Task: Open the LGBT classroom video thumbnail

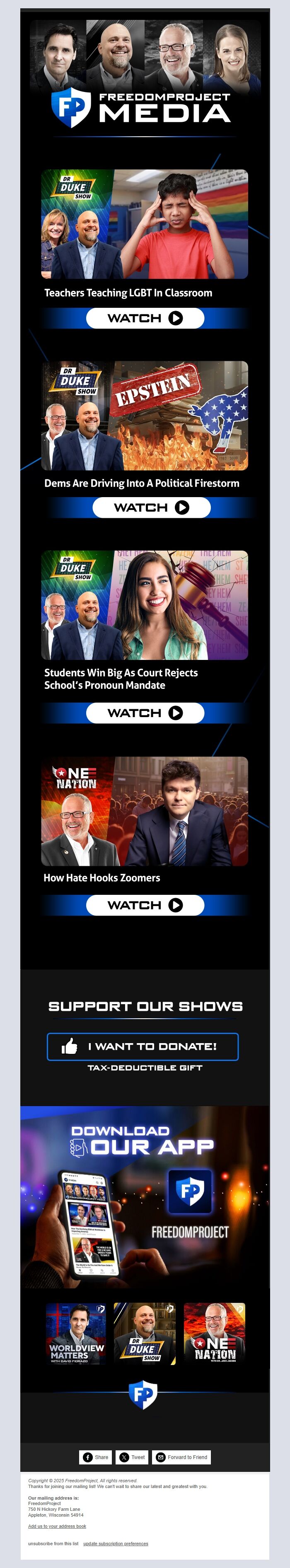Action: tap(145, 224)
